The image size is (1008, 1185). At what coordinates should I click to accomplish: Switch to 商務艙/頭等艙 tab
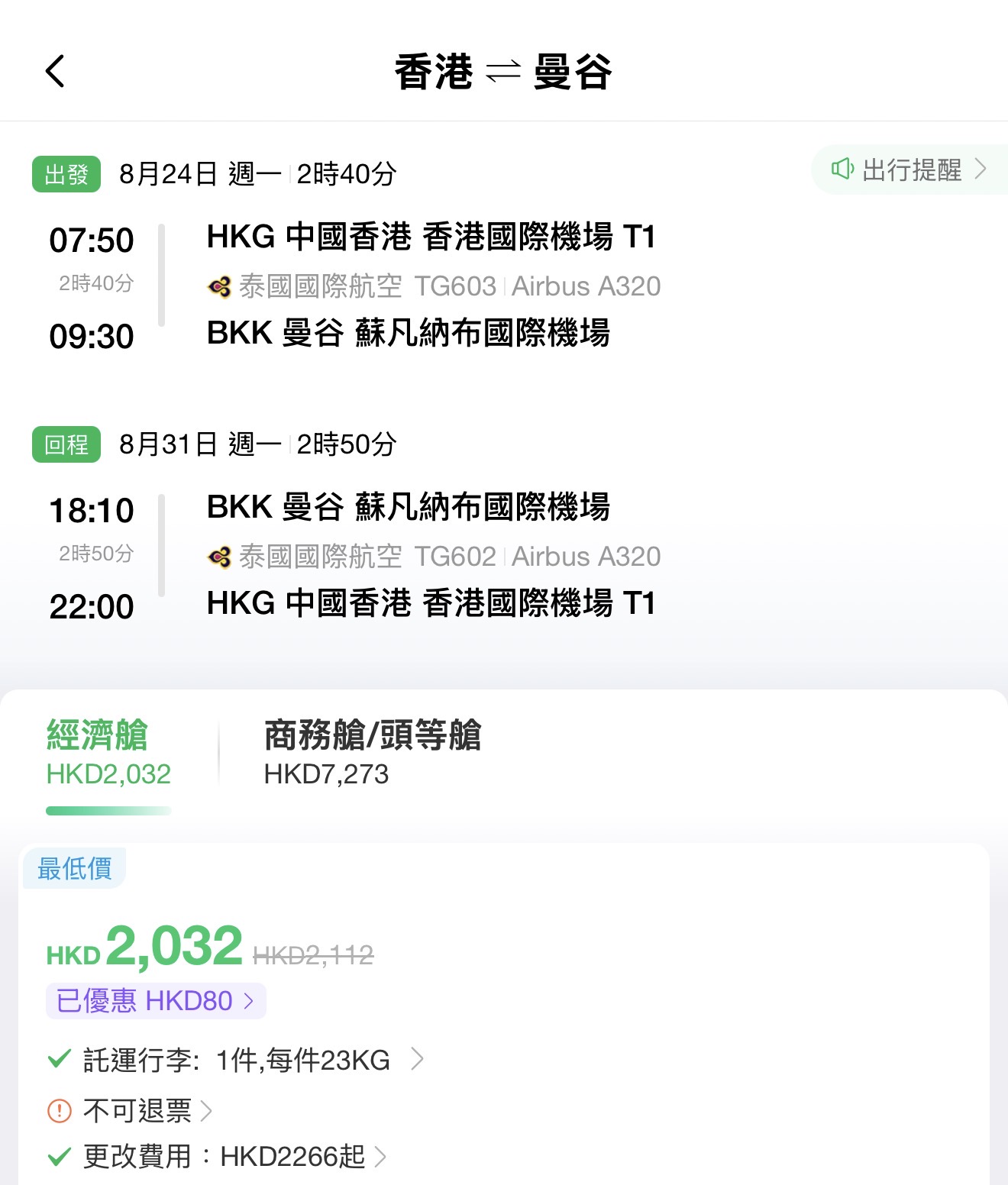[x=373, y=753]
